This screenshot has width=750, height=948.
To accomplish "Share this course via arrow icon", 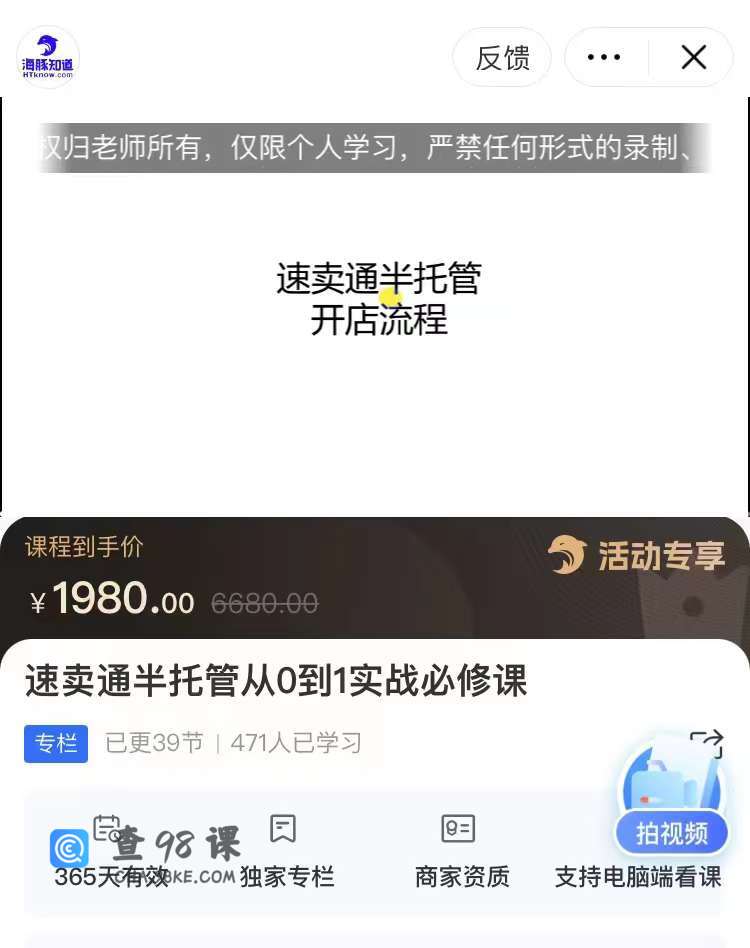I will point(706,742).
